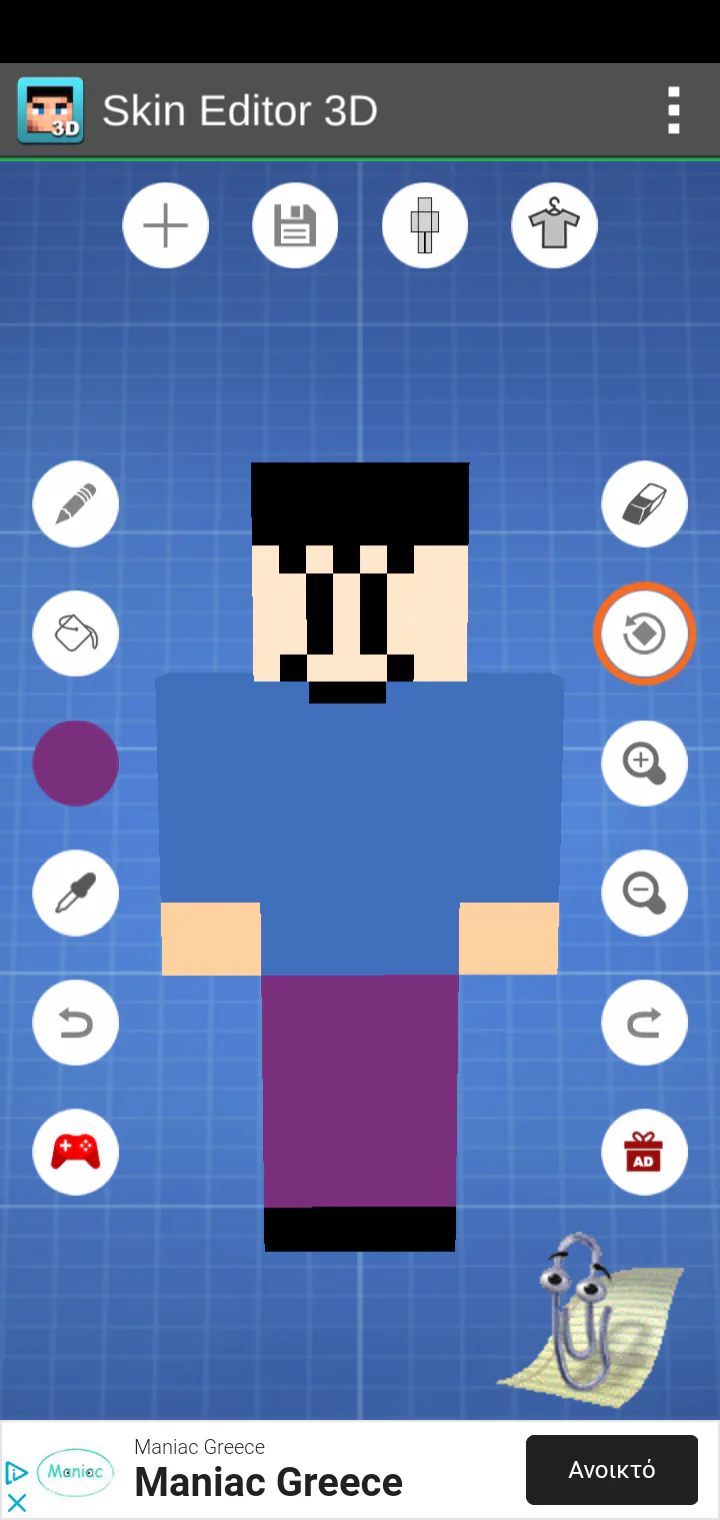
Task: Close the Maniac Greece ad banner
Action: (x=16, y=1502)
